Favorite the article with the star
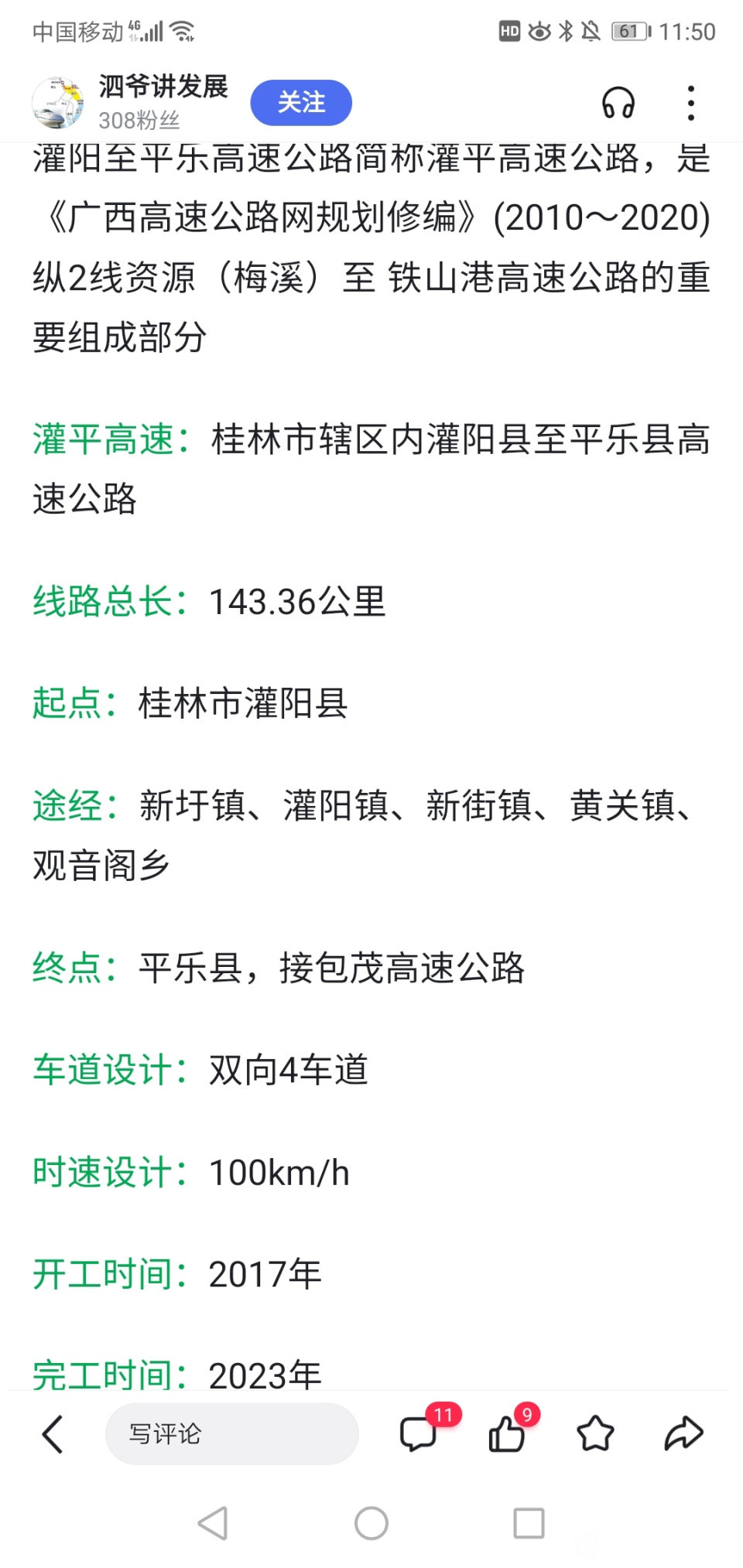Viewport: 743px width, 1568px height. coord(595,1433)
